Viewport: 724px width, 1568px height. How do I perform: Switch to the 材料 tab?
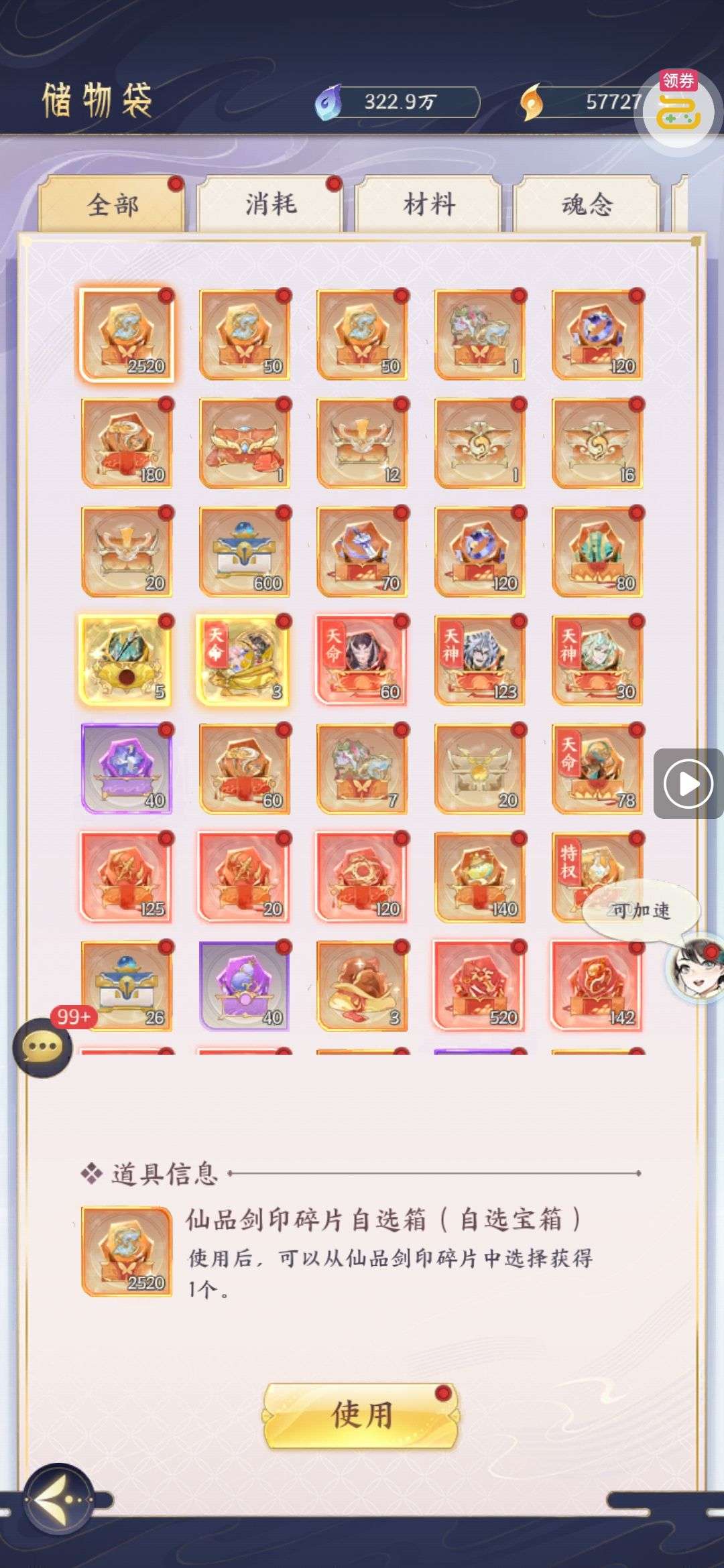tap(429, 204)
